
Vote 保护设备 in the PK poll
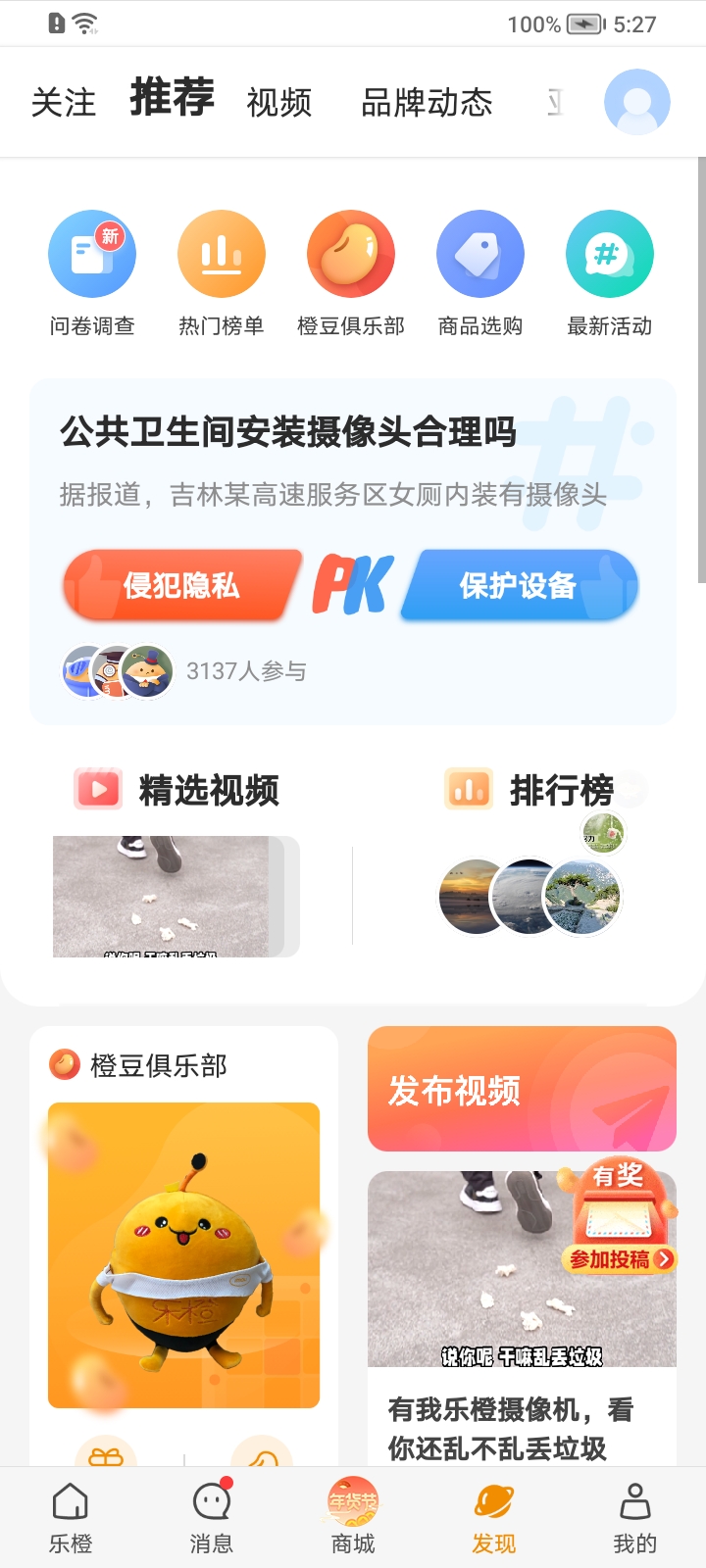click(x=518, y=585)
